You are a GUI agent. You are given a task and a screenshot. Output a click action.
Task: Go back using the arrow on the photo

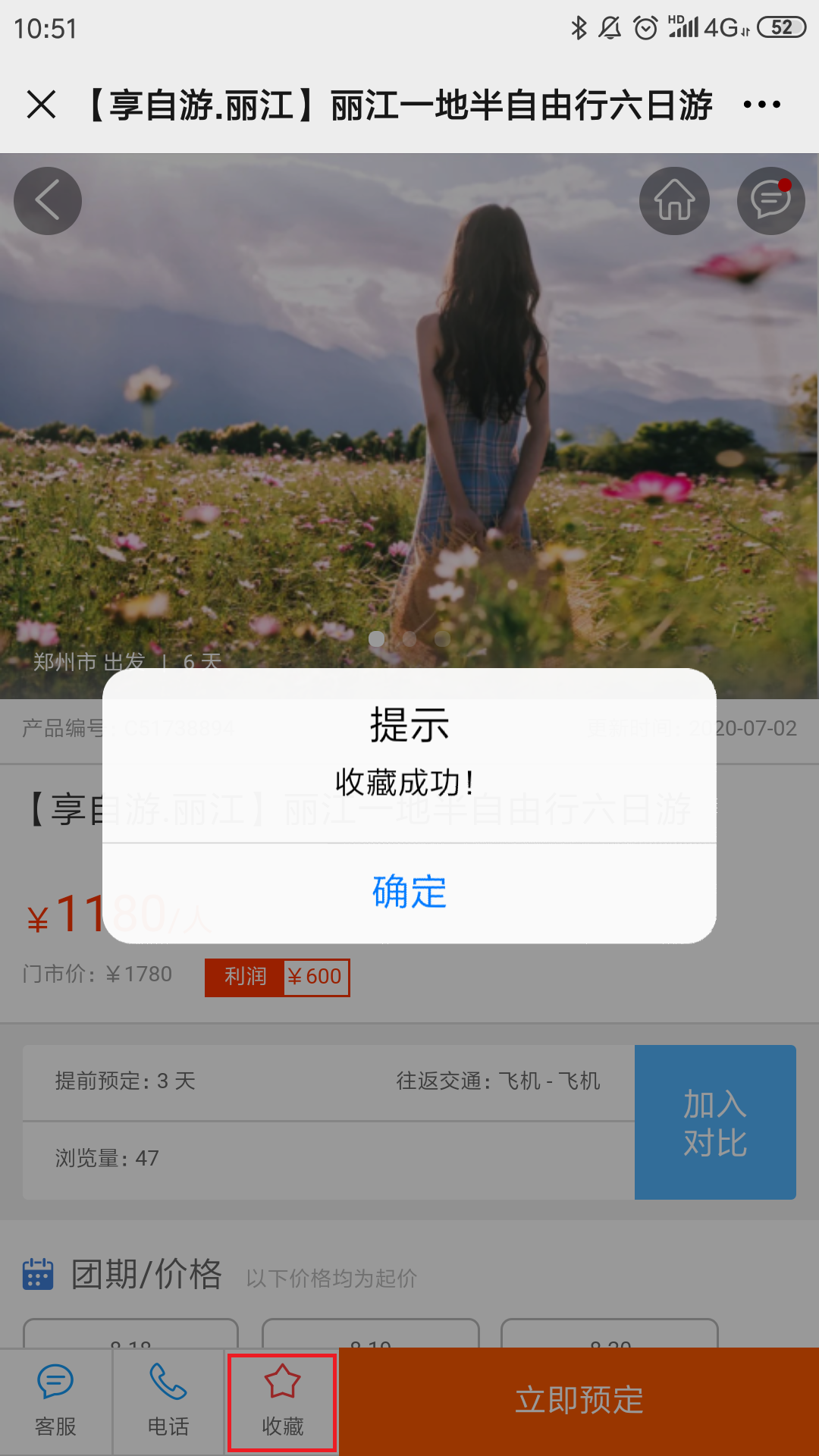point(48,201)
